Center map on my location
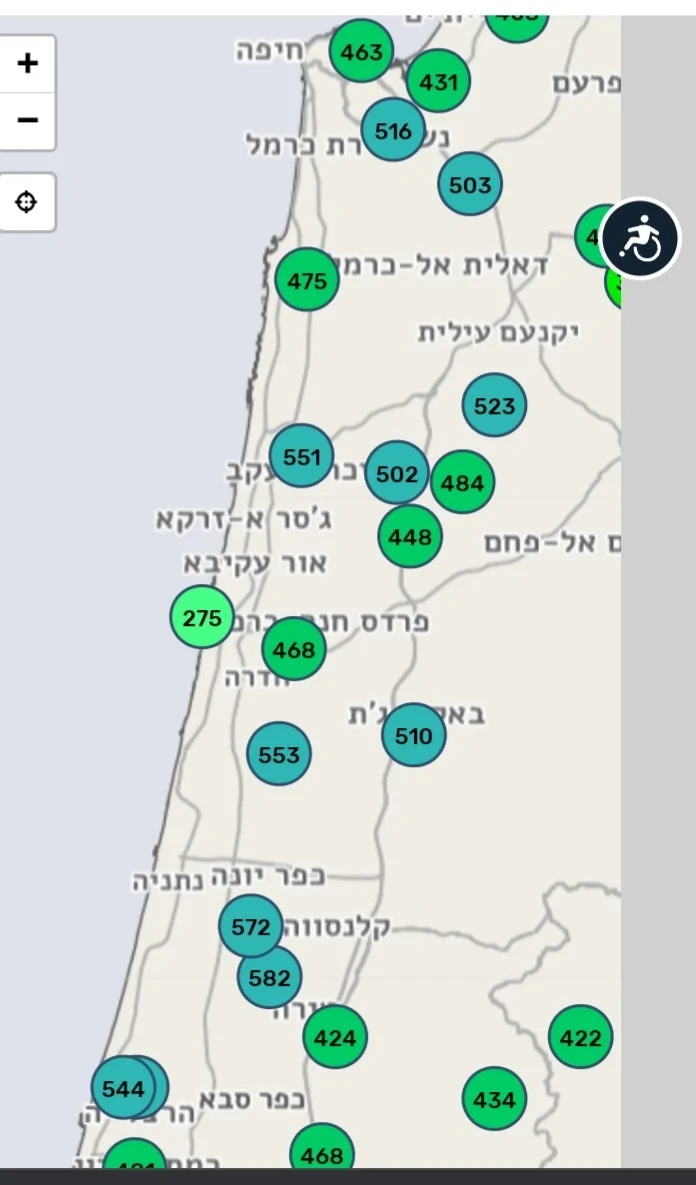 tap(27, 202)
